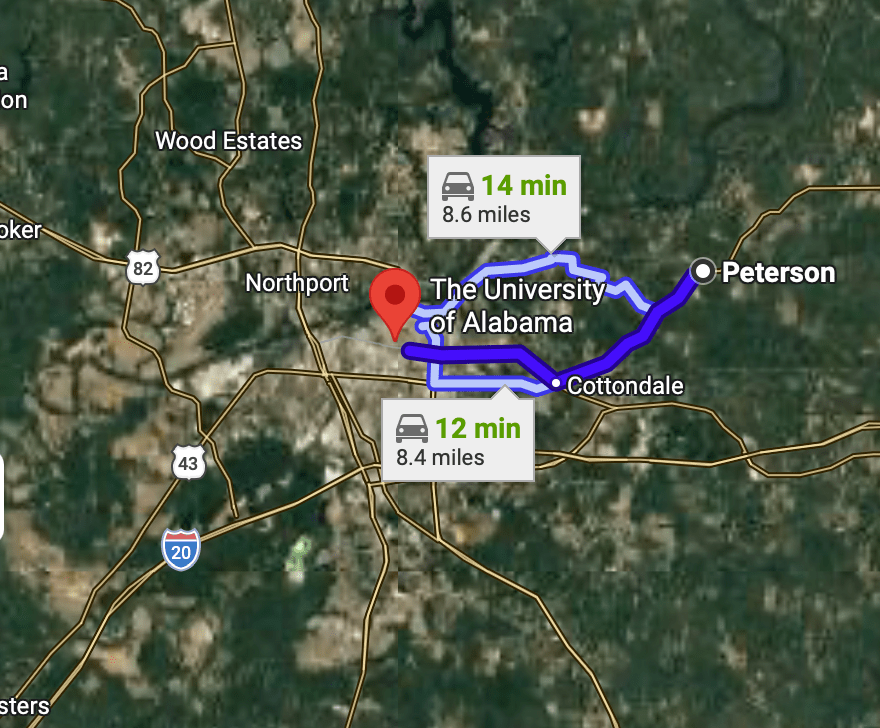Tap the Peterson starting point marker
This screenshot has width=880, height=728.
tap(703, 271)
